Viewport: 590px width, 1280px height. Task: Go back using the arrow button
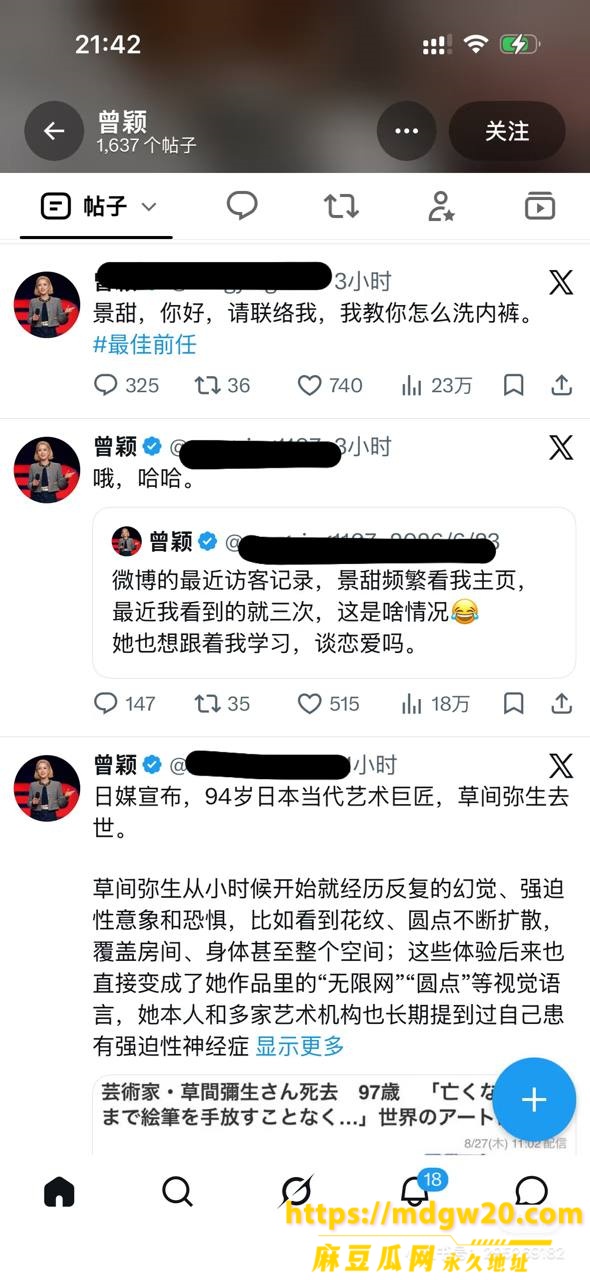click(53, 131)
